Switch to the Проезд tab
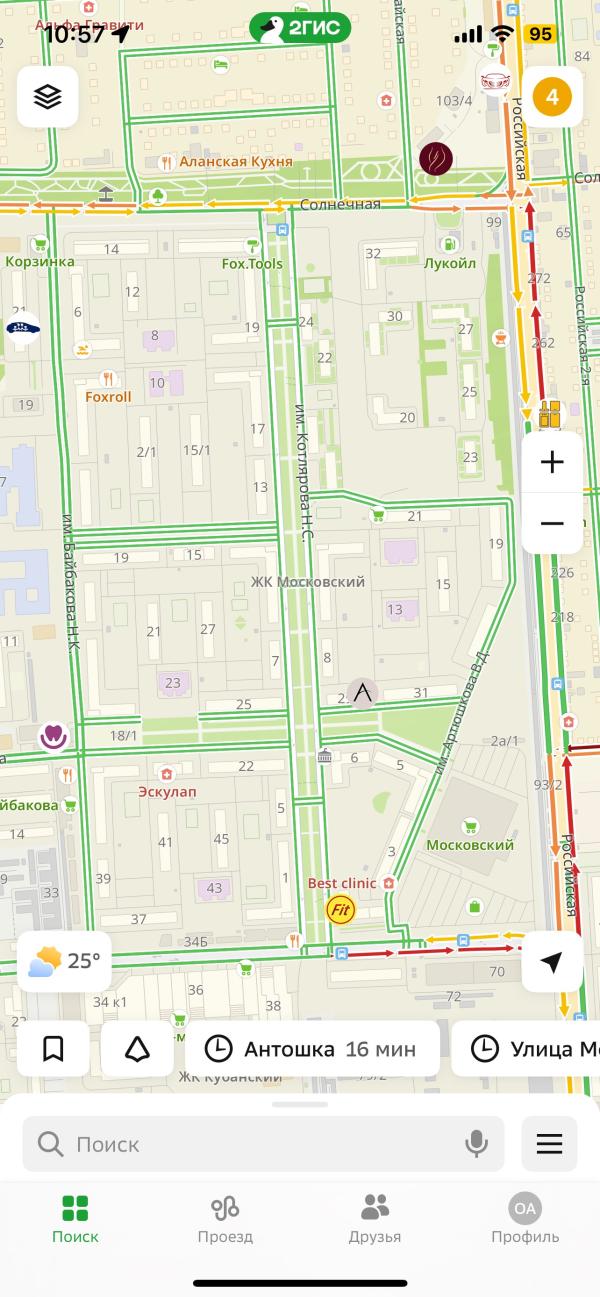The height and width of the screenshot is (1297, 600). point(225,1219)
